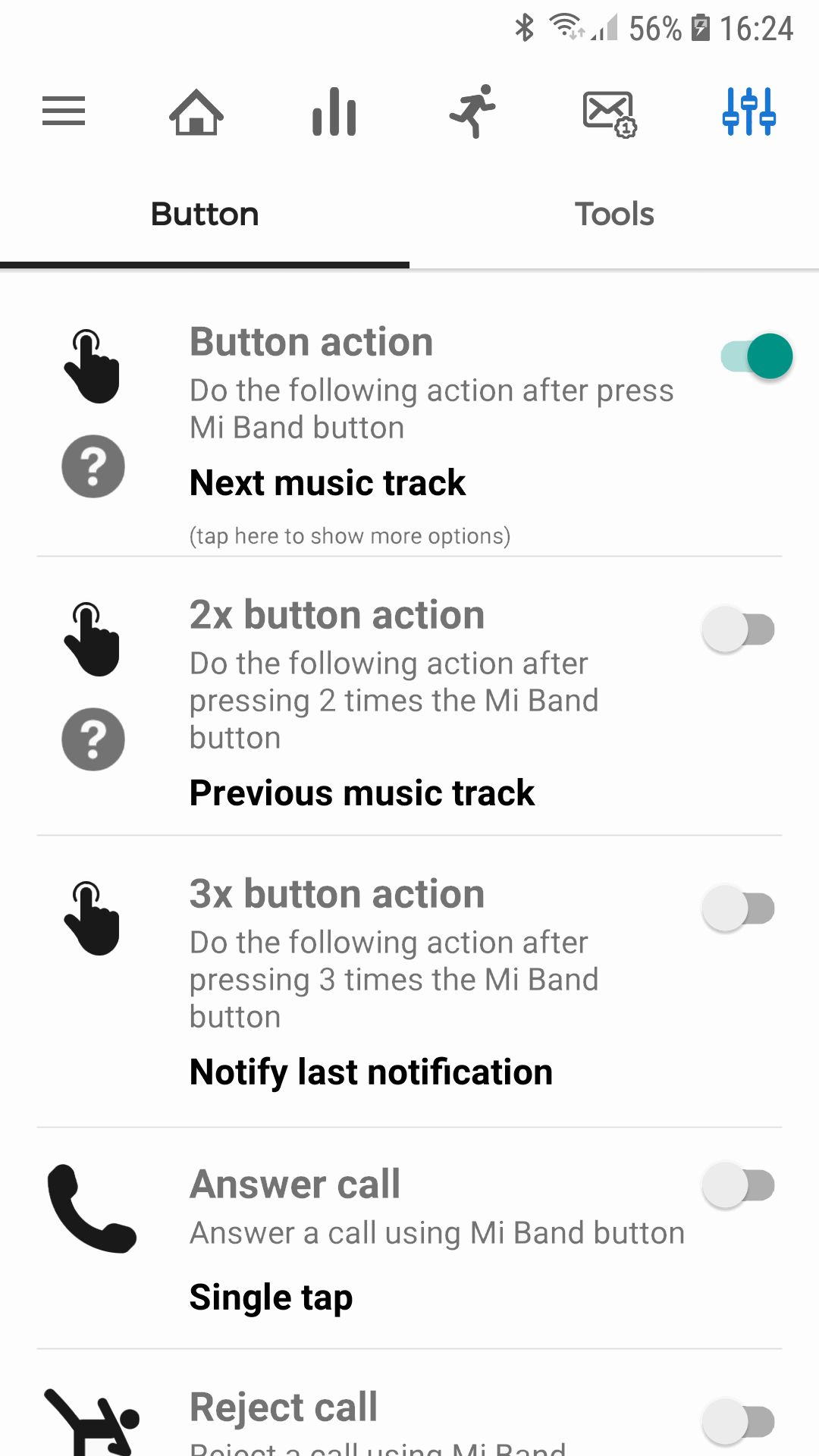Open Previous music track action selector
Screen dimensions: 819x1456
(x=362, y=792)
